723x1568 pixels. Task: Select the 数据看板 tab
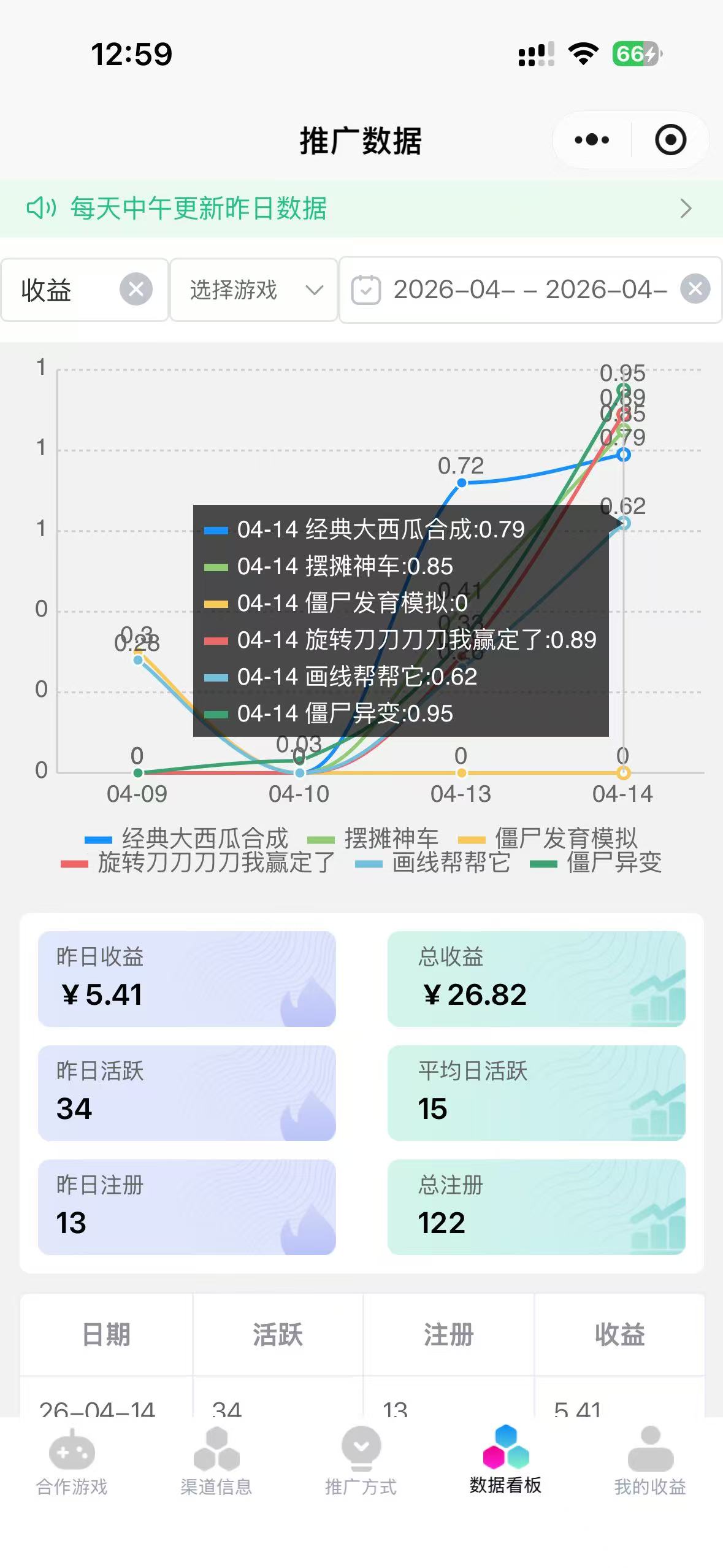pos(505,1461)
